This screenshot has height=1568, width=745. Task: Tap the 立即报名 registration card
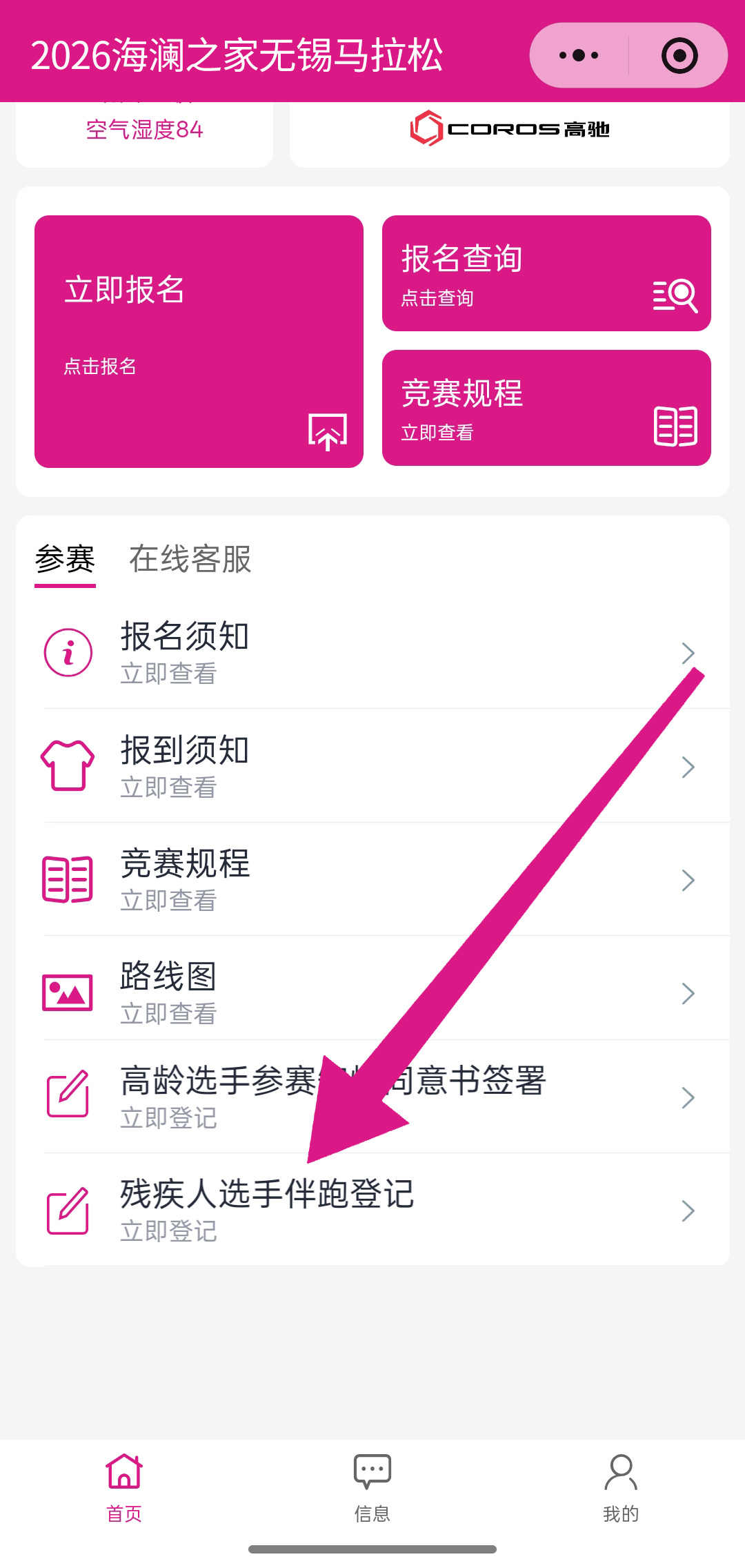[199, 341]
